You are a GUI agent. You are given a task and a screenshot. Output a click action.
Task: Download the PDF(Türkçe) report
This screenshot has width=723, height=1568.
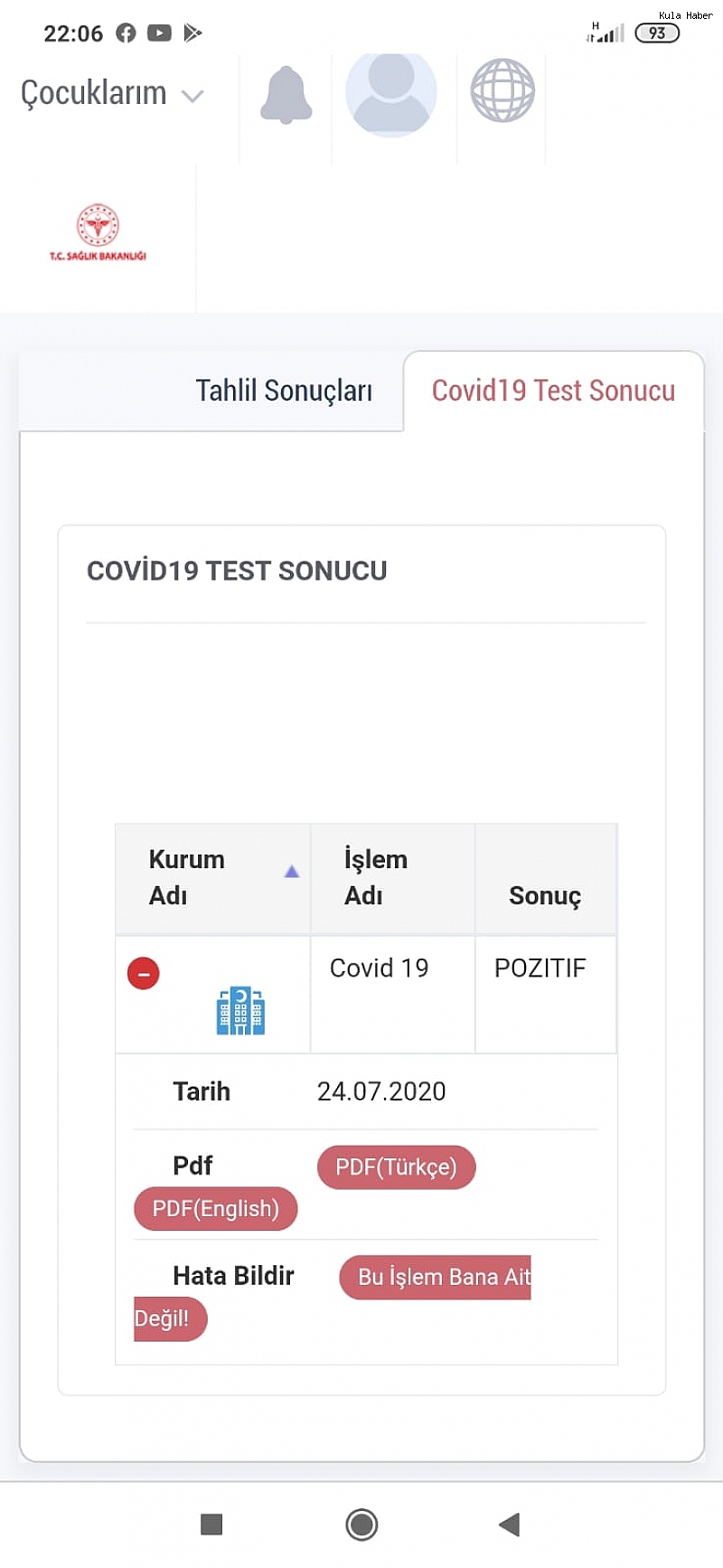pyautogui.click(x=396, y=1167)
